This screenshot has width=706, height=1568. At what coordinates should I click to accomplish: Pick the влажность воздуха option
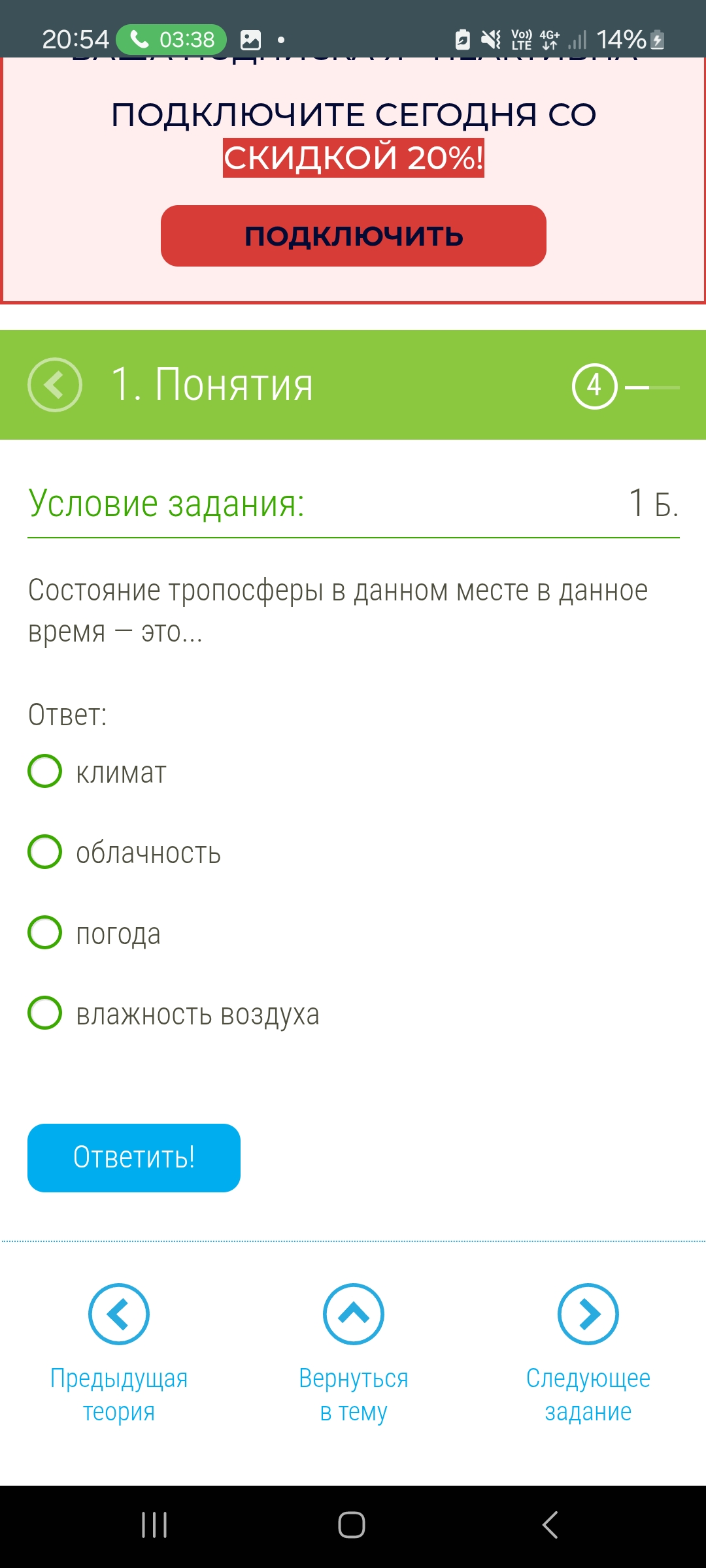45,1013
